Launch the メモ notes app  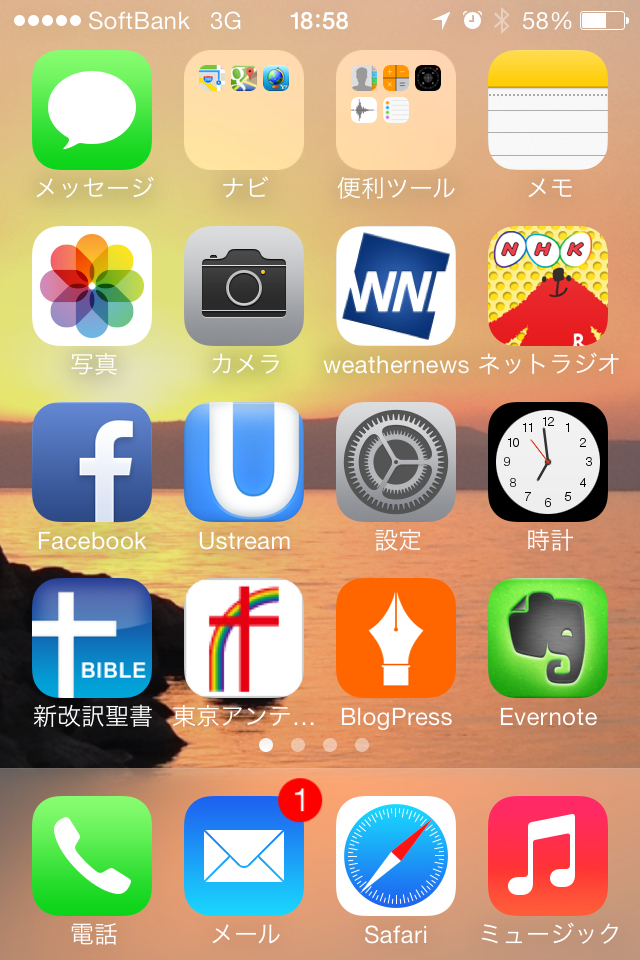point(548,110)
